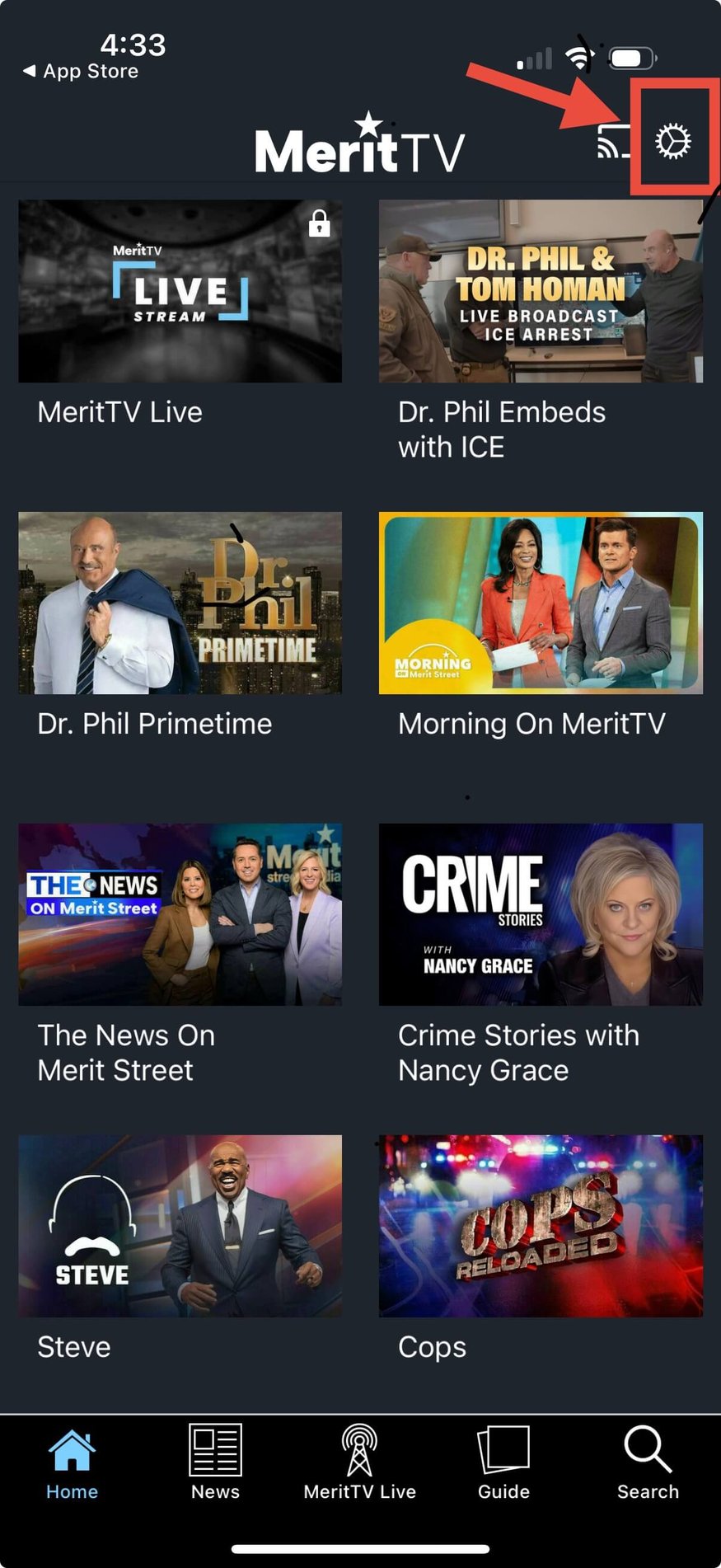The width and height of the screenshot is (721, 1568).
Task: Tap the Morning On MeritTV thumbnail
Action: click(x=540, y=603)
